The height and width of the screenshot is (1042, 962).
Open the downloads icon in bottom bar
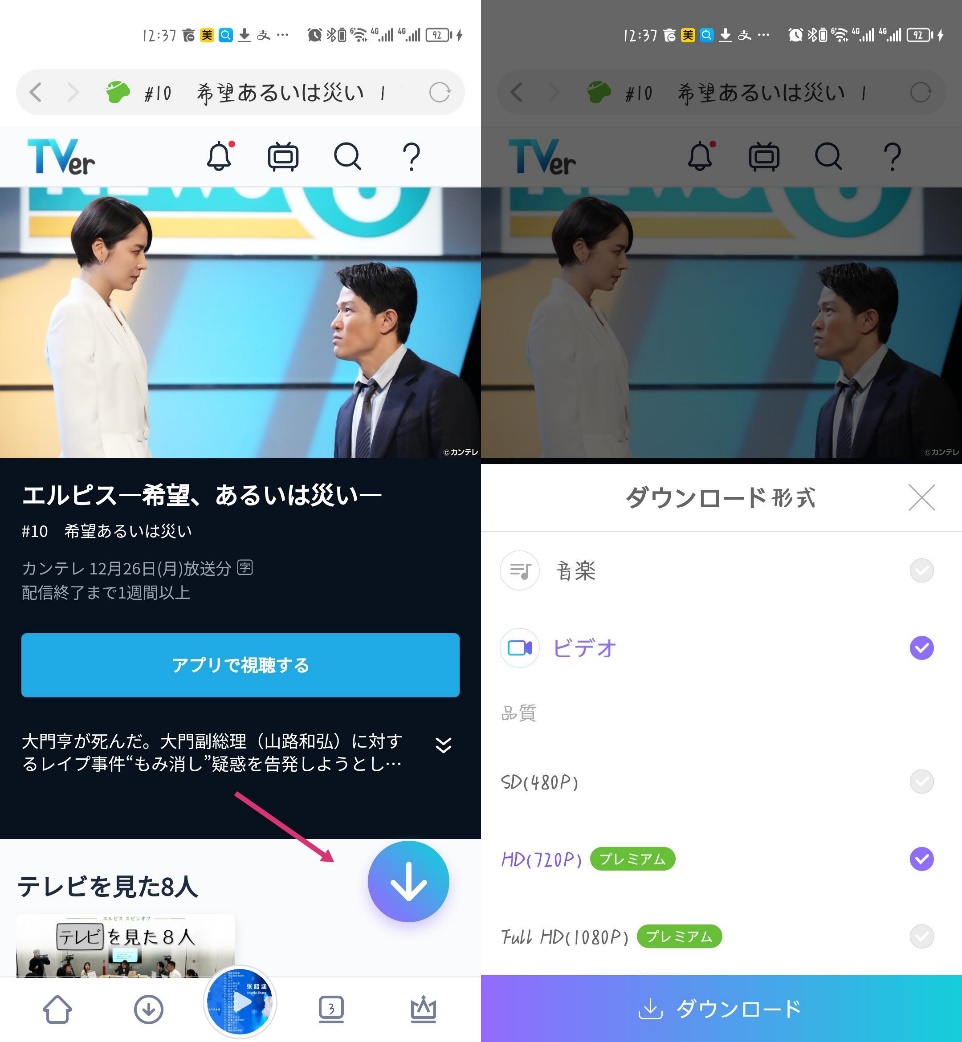click(148, 1010)
